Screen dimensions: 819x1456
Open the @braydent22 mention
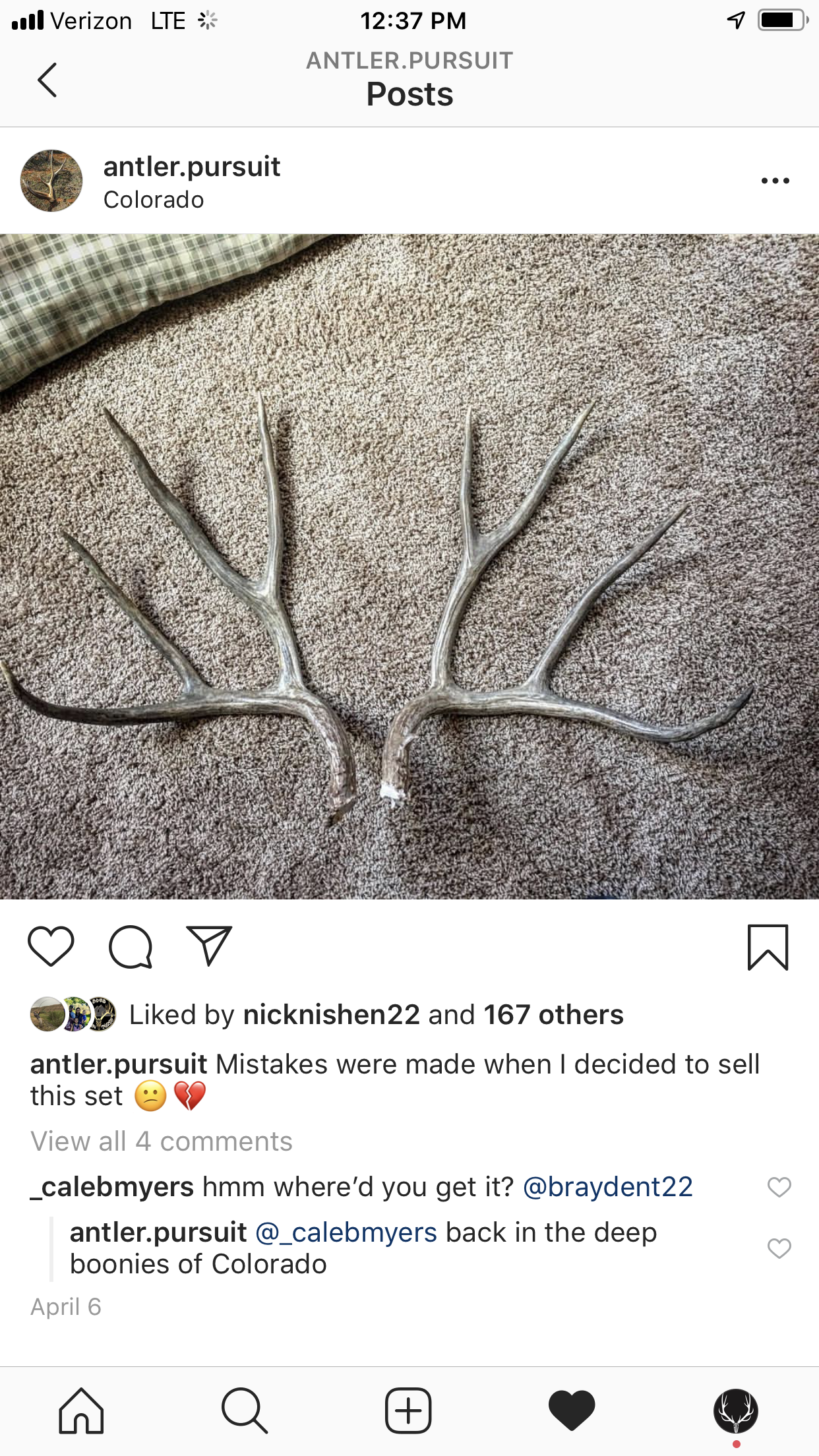pyautogui.click(x=607, y=1187)
